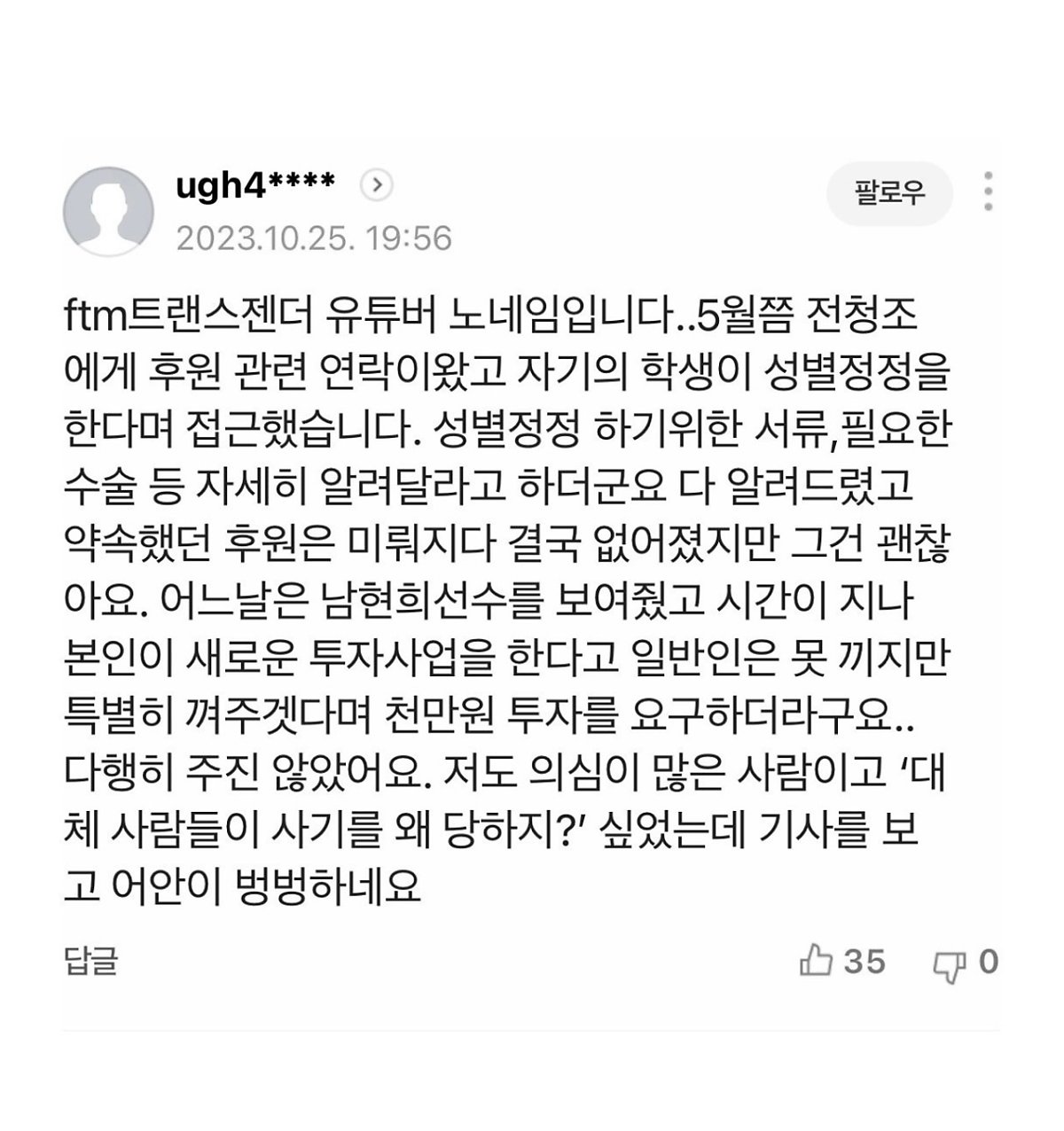This screenshot has width=1064, height=1131.
Task: Dislike the comment with the thumbs-down icon
Action: (x=950, y=964)
